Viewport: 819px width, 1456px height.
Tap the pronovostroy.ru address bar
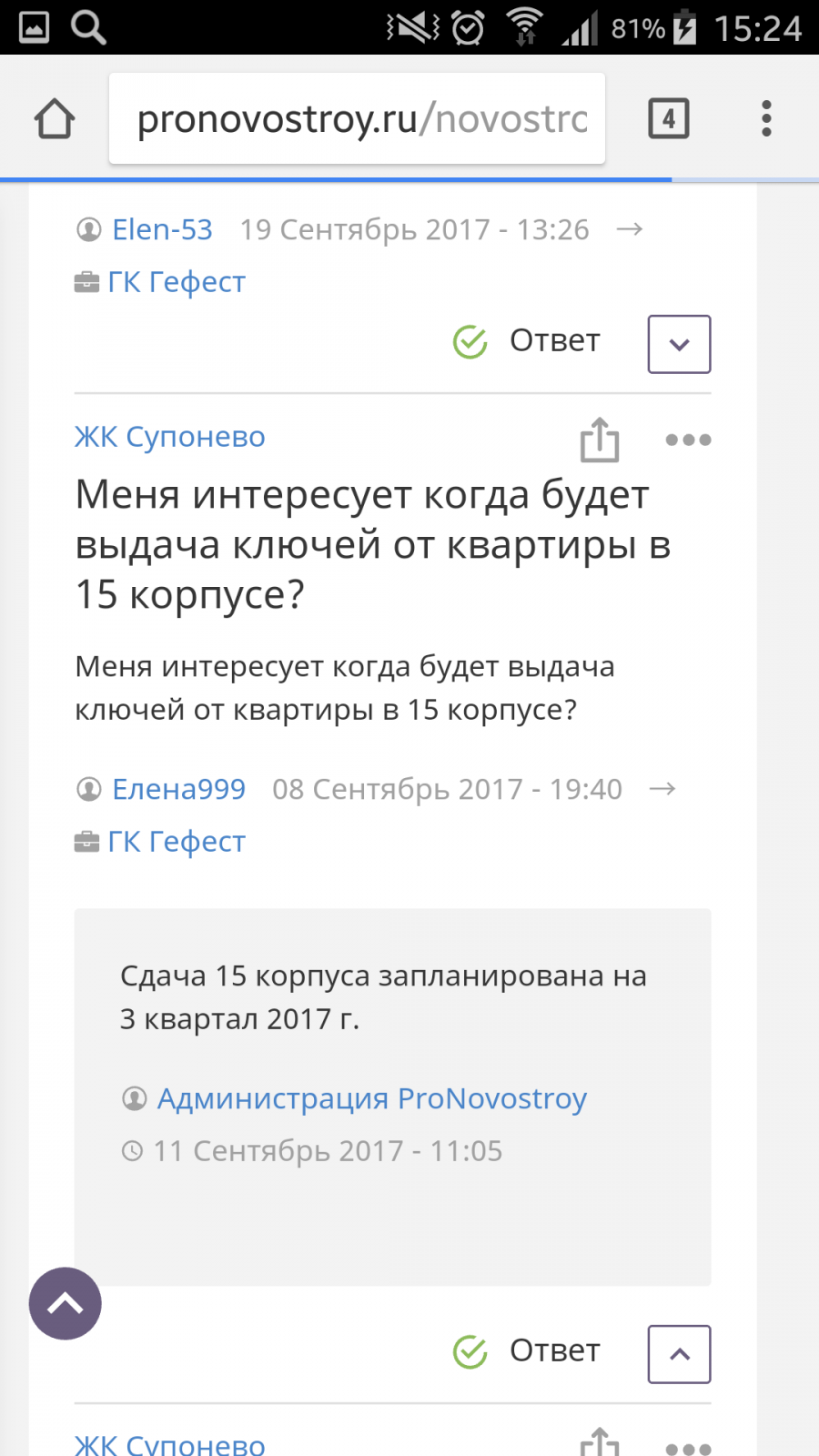click(357, 119)
